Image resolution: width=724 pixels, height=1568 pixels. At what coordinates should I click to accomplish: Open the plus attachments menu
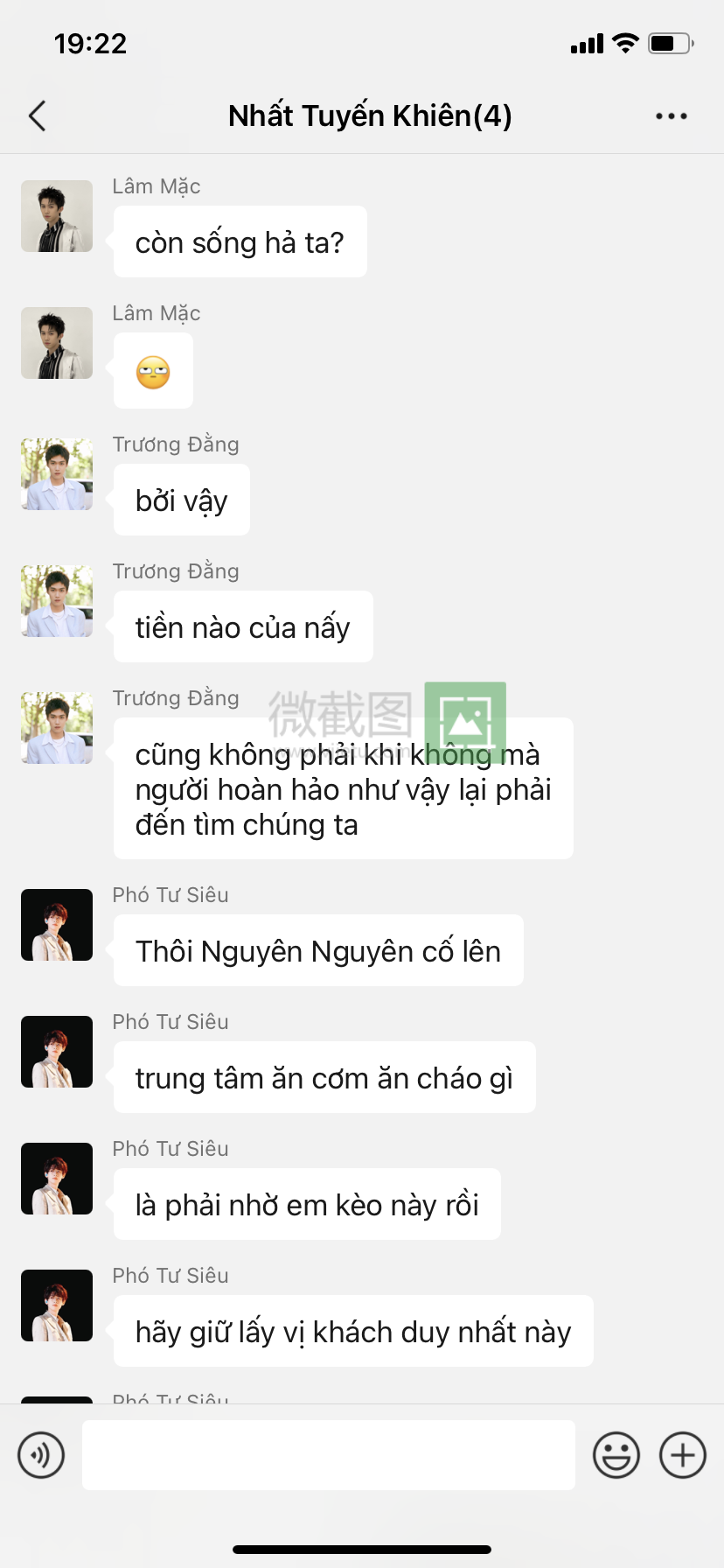click(682, 1455)
